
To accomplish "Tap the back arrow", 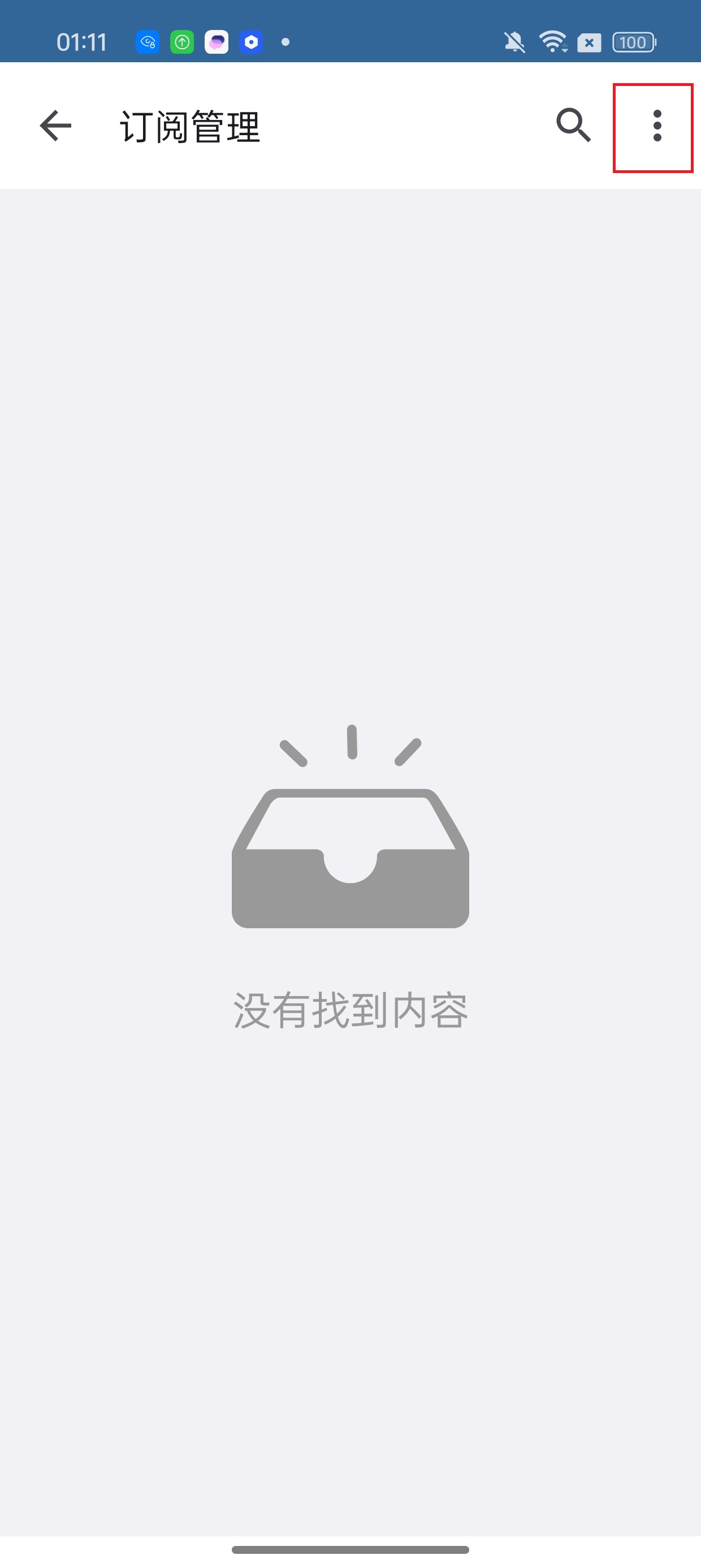I will 55,127.
